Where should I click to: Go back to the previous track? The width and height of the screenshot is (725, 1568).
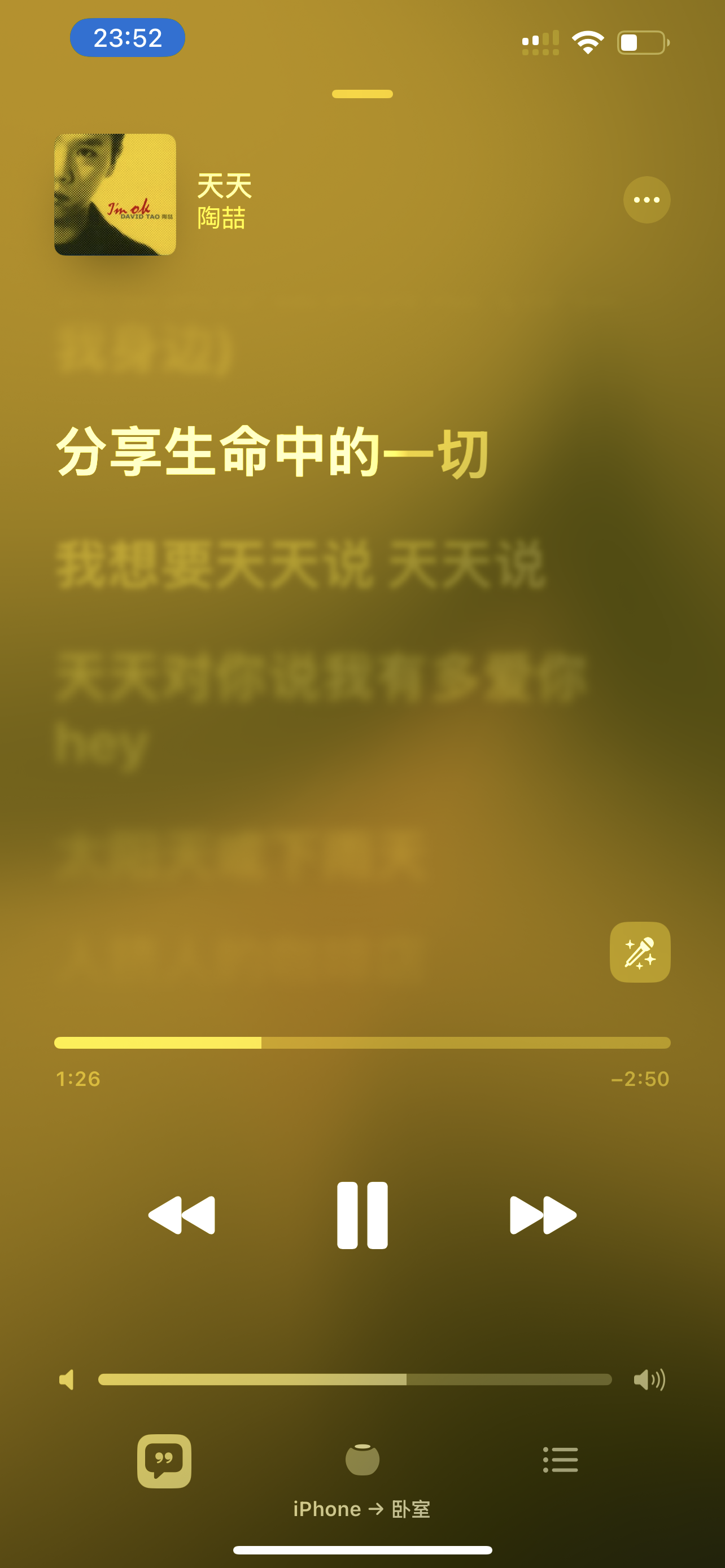181,1215
